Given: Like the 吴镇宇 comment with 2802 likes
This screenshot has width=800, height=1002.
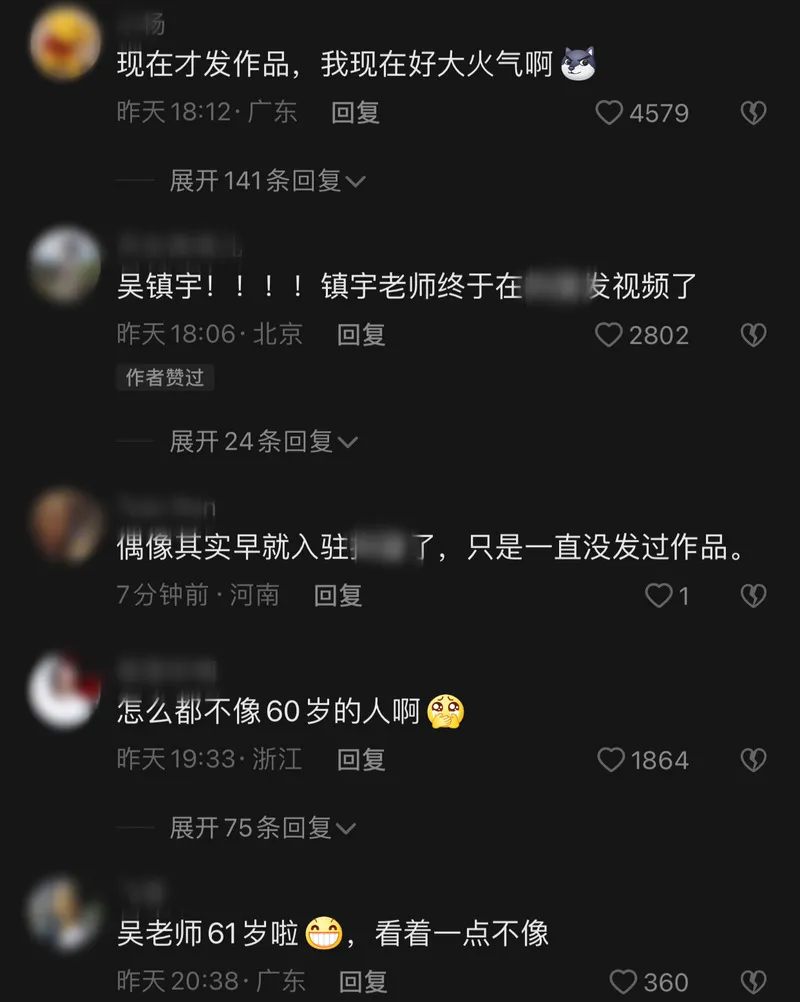Looking at the screenshot, I should point(610,335).
